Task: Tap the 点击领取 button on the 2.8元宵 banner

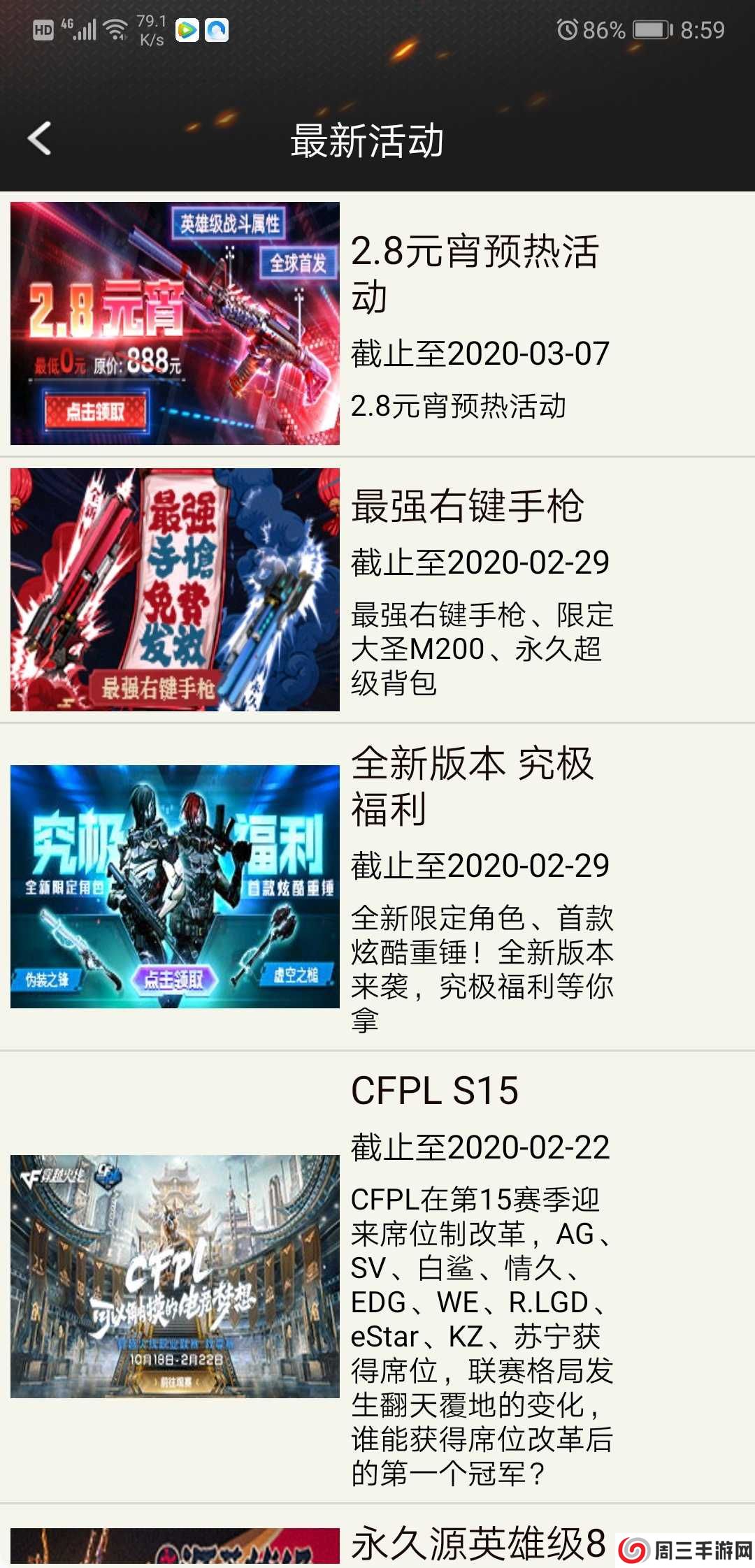Action: coord(98,412)
